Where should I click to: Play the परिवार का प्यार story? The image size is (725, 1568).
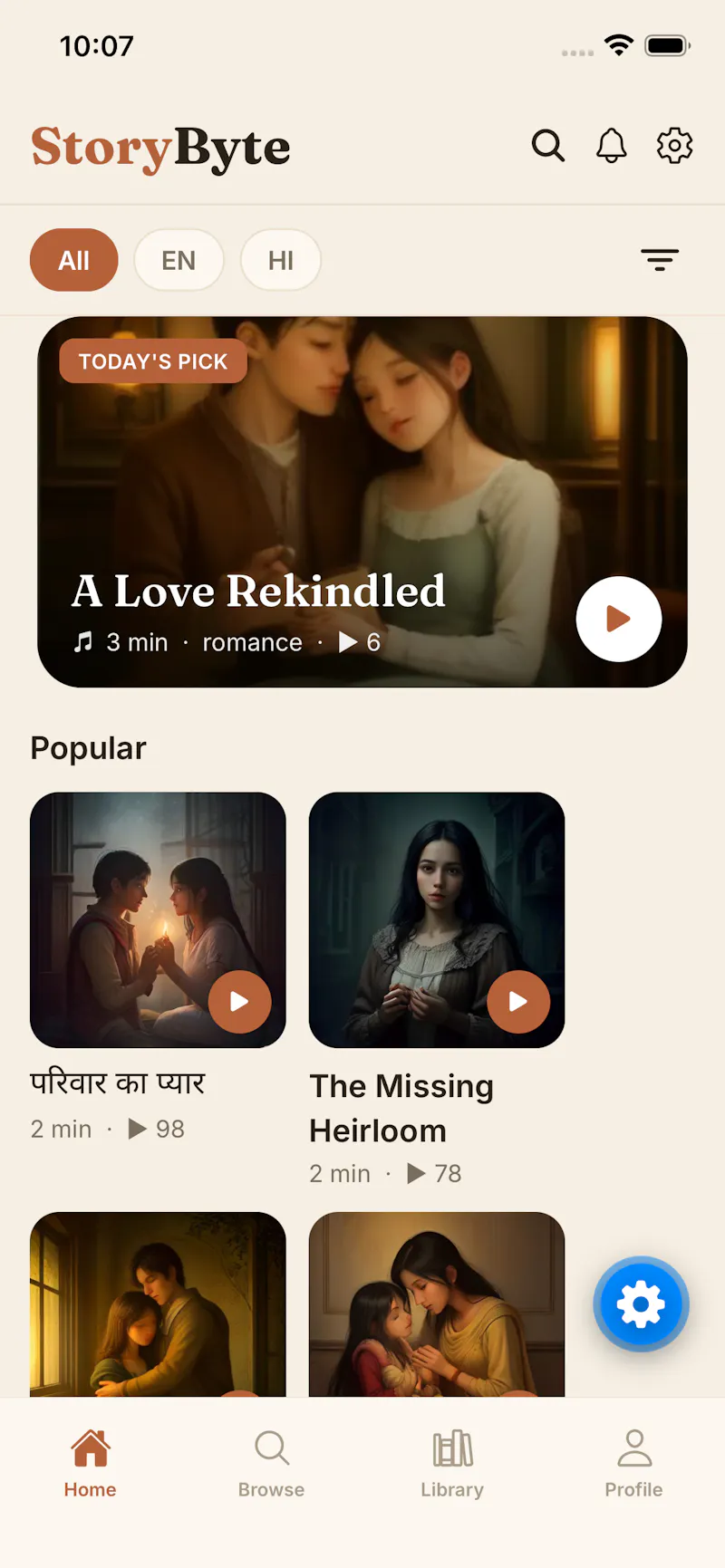(x=239, y=1002)
